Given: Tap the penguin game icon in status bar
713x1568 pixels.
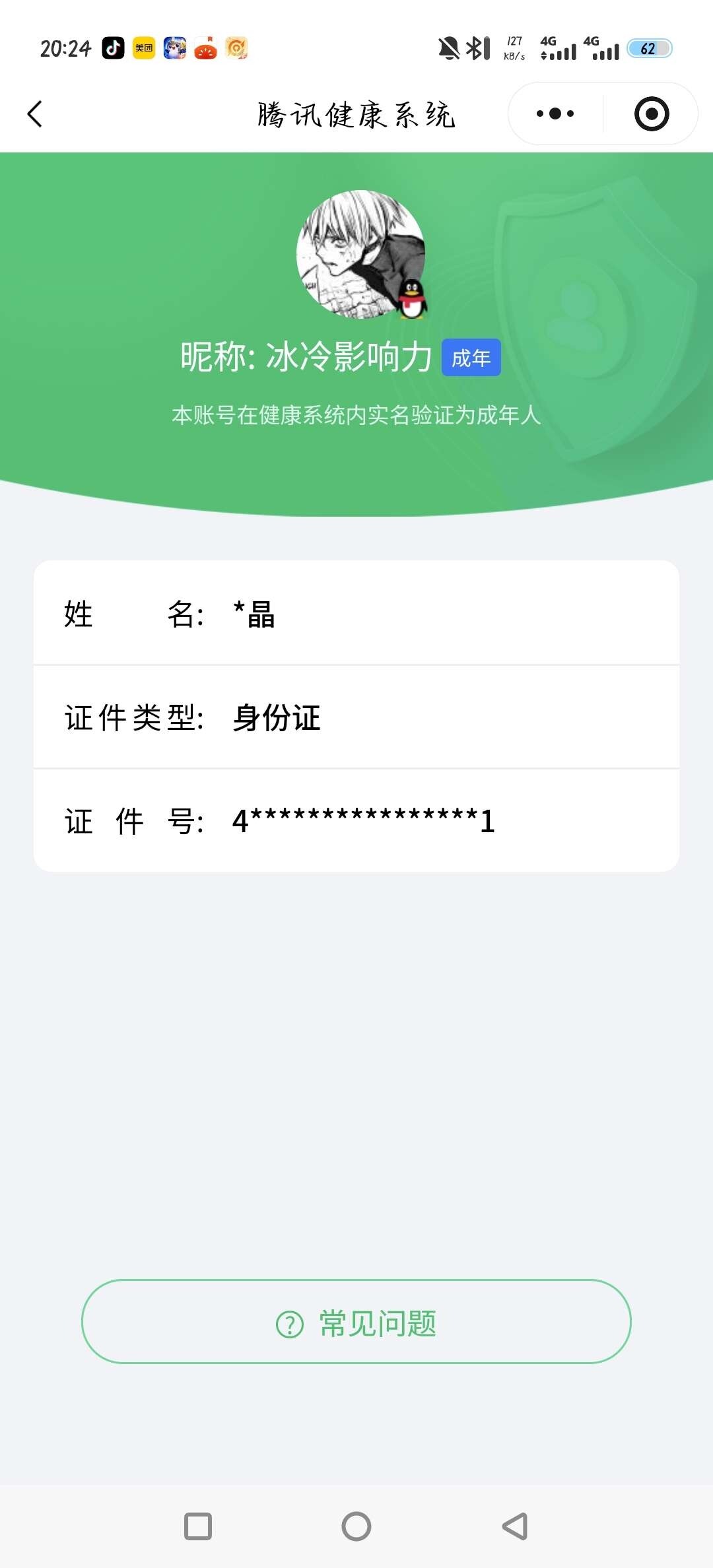Looking at the screenshot, I should click(x=176, y=47).
